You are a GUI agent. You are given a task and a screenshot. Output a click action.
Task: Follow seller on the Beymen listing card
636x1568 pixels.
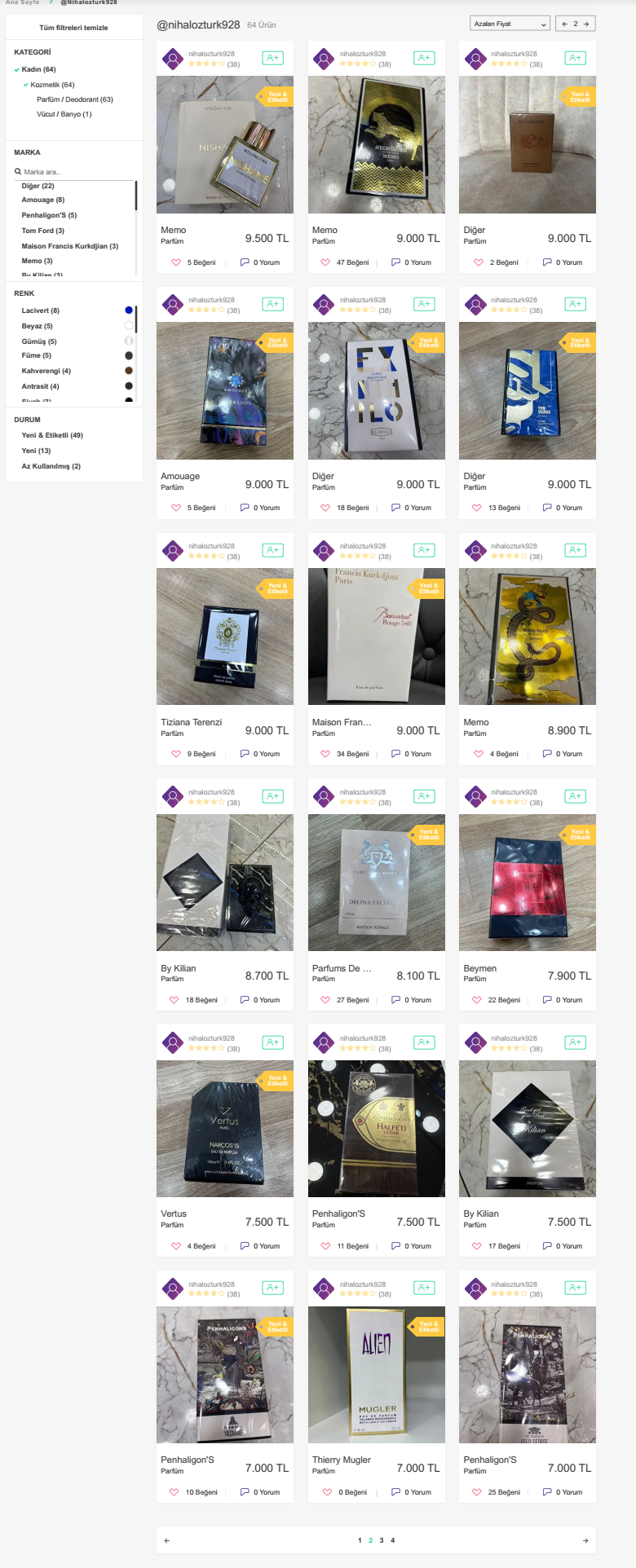[x=575, y=796]
